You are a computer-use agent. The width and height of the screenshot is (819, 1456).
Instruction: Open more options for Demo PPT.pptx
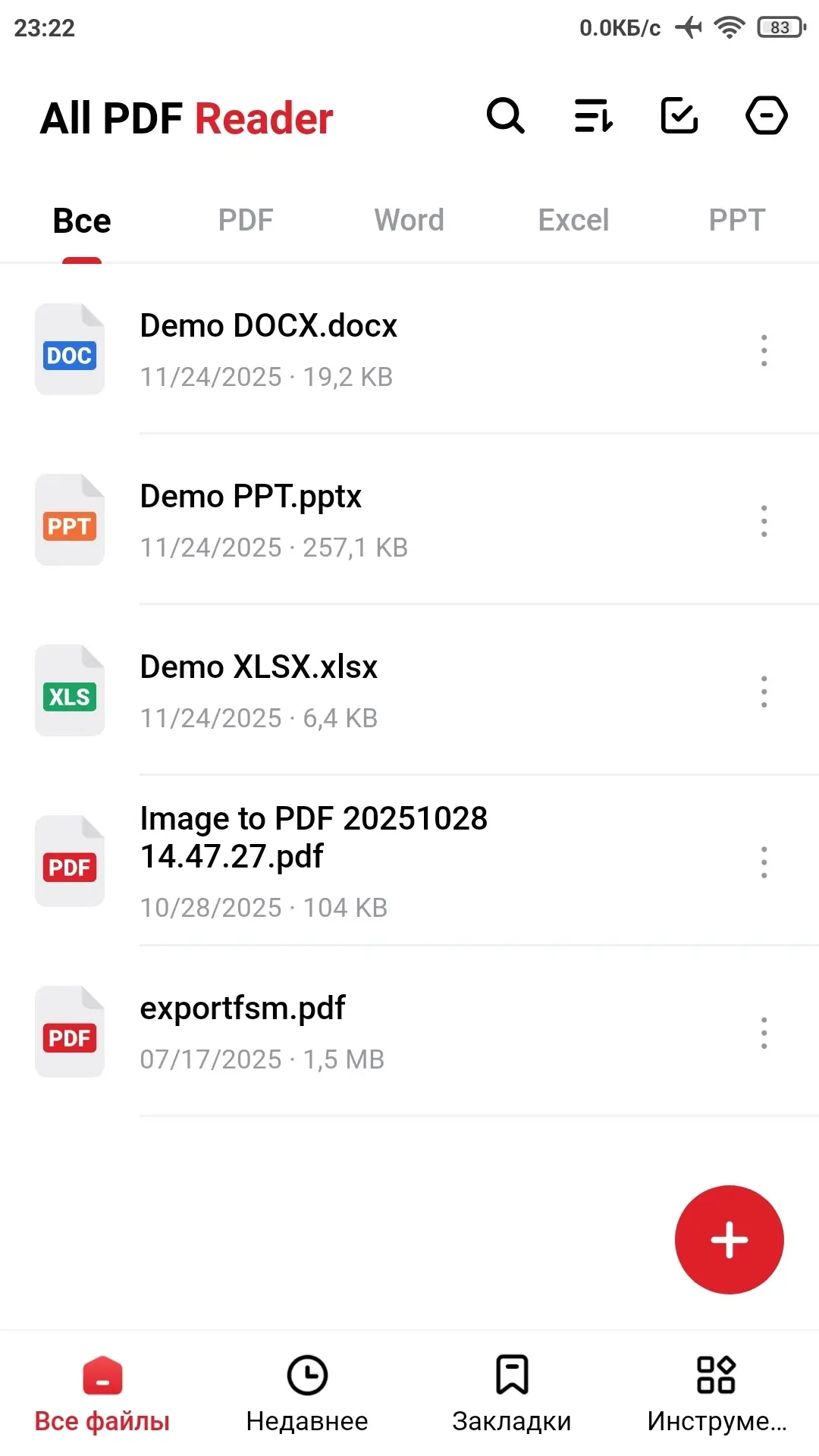(x=764, y=521)
